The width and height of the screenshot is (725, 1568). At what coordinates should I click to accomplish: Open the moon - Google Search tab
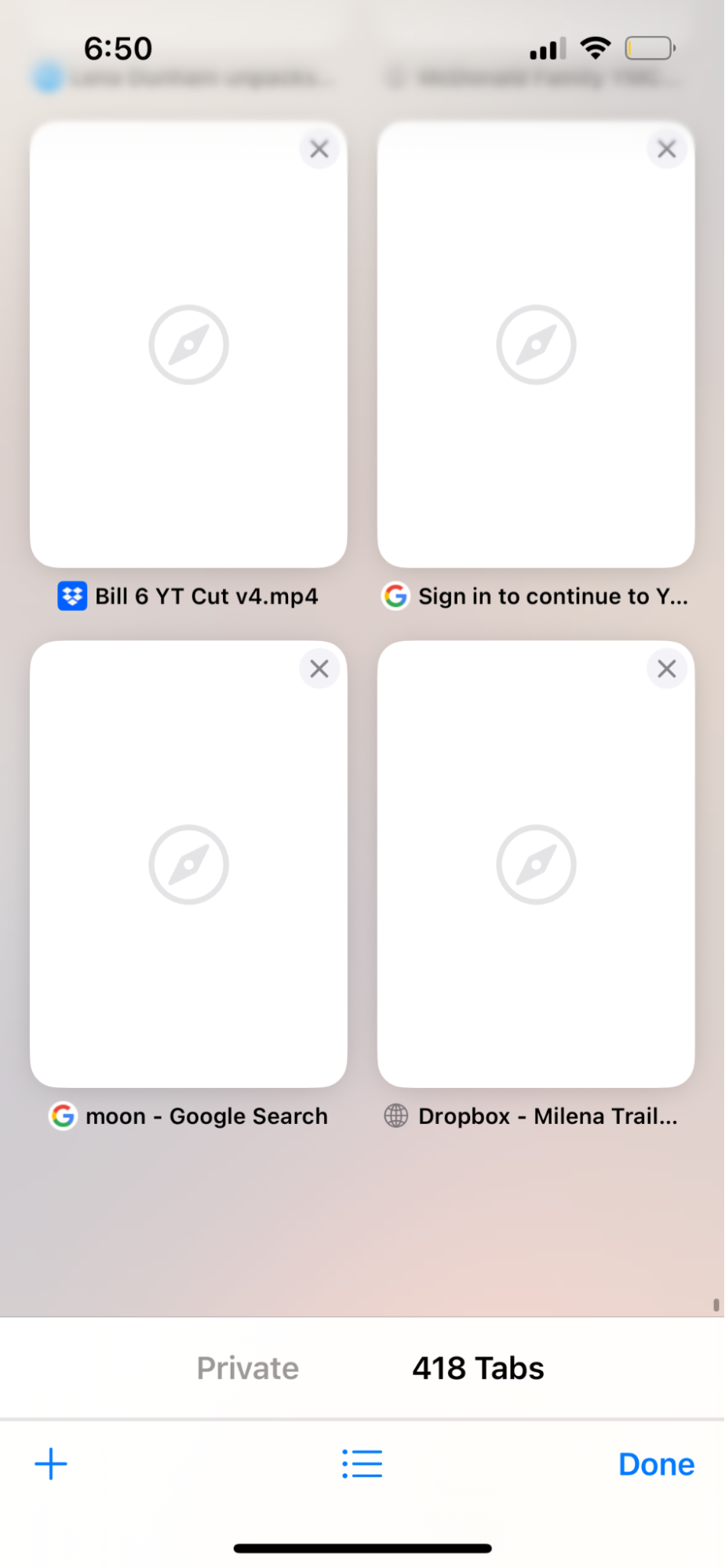(188, 864)
